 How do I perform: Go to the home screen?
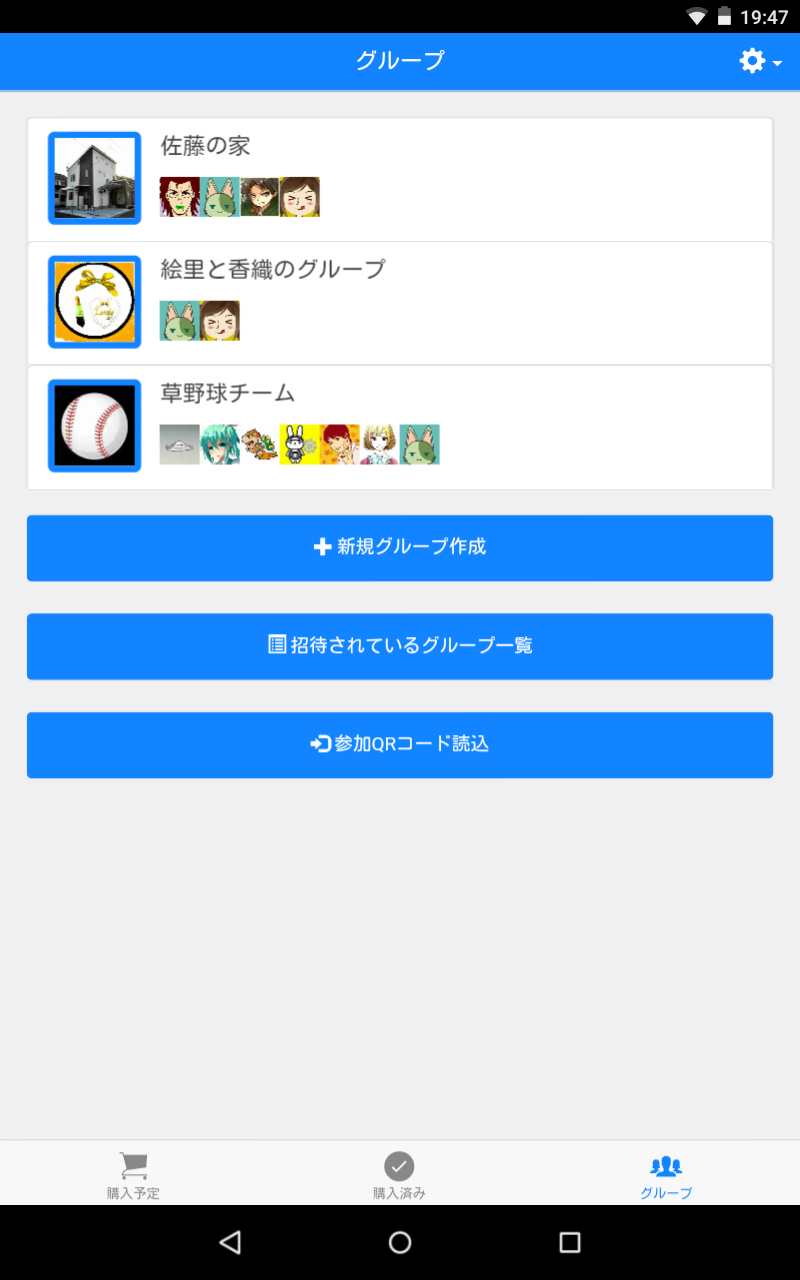point(400,1242)
